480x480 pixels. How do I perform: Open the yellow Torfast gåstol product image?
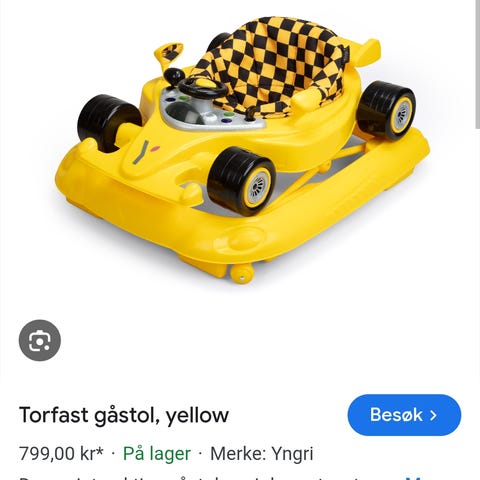tap(242, 150)
